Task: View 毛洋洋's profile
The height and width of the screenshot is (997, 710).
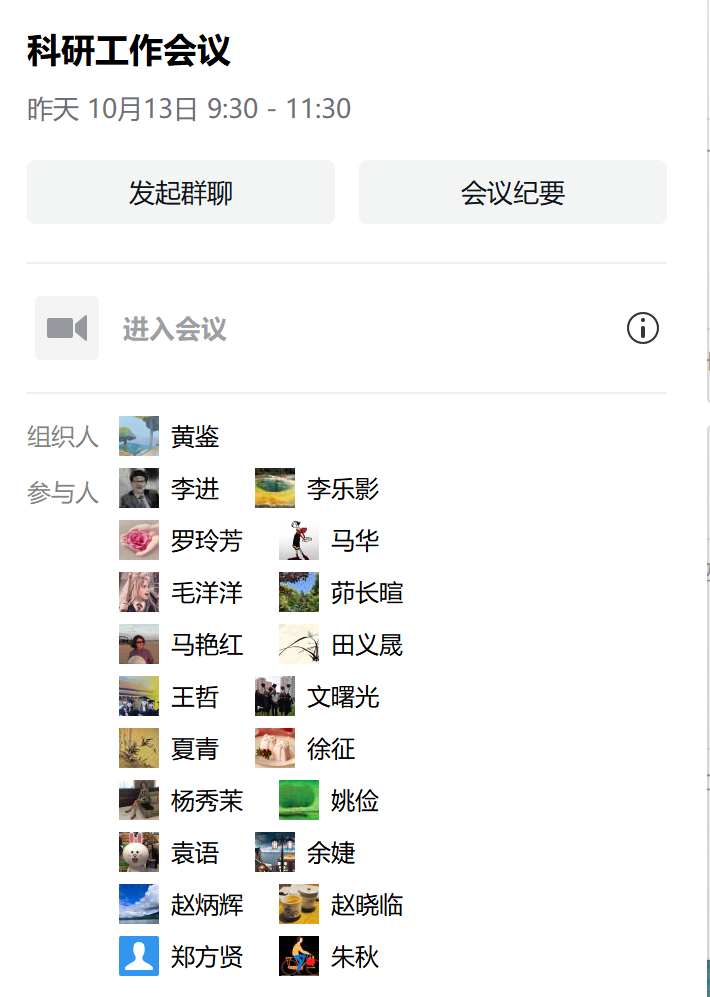Action: pyautogui.click(x=205, y=593)
